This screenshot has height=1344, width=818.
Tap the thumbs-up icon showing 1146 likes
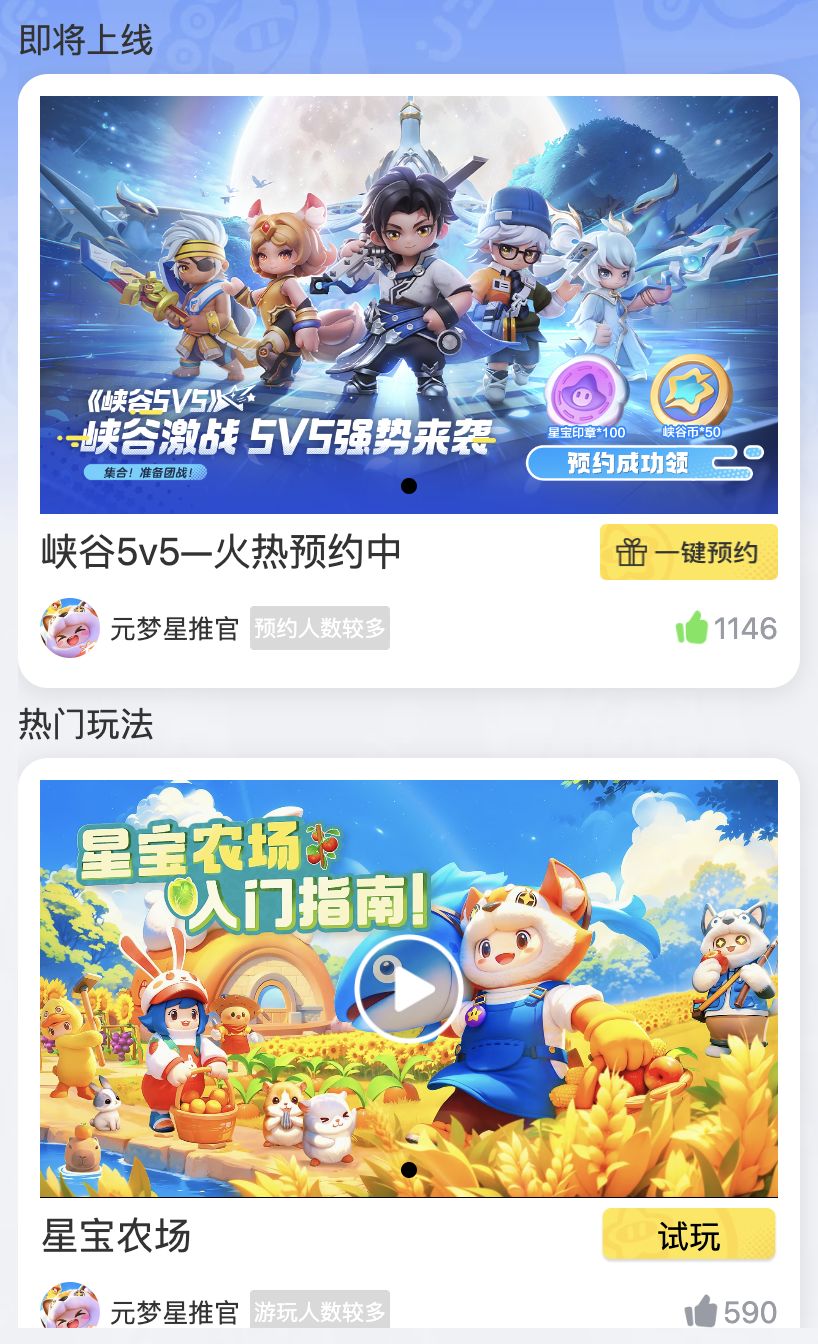693,628
